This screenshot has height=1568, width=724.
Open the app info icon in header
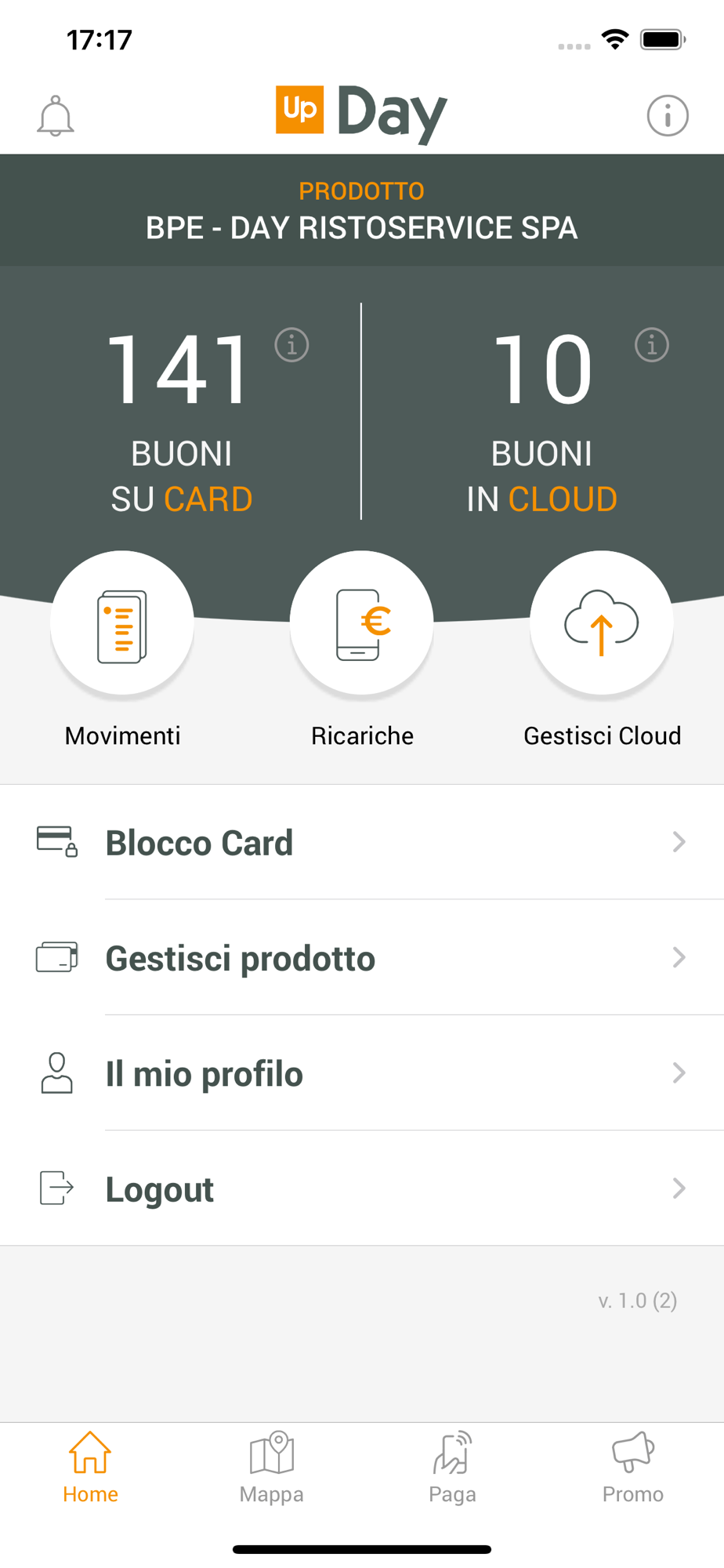coord(668,116)
